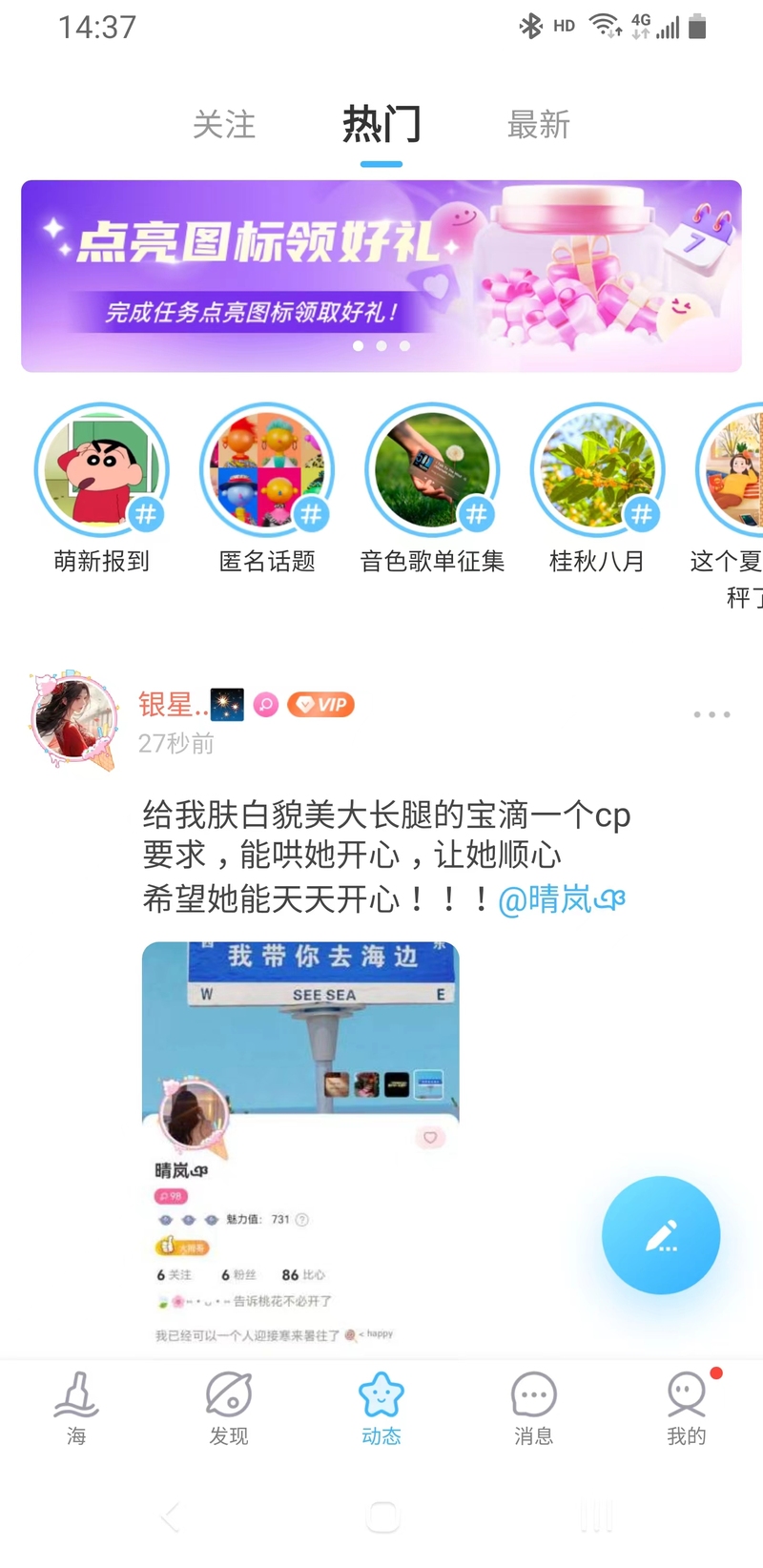
Task: Tap the VIP badge next to 银星
Action: click(x=320, y=705)
